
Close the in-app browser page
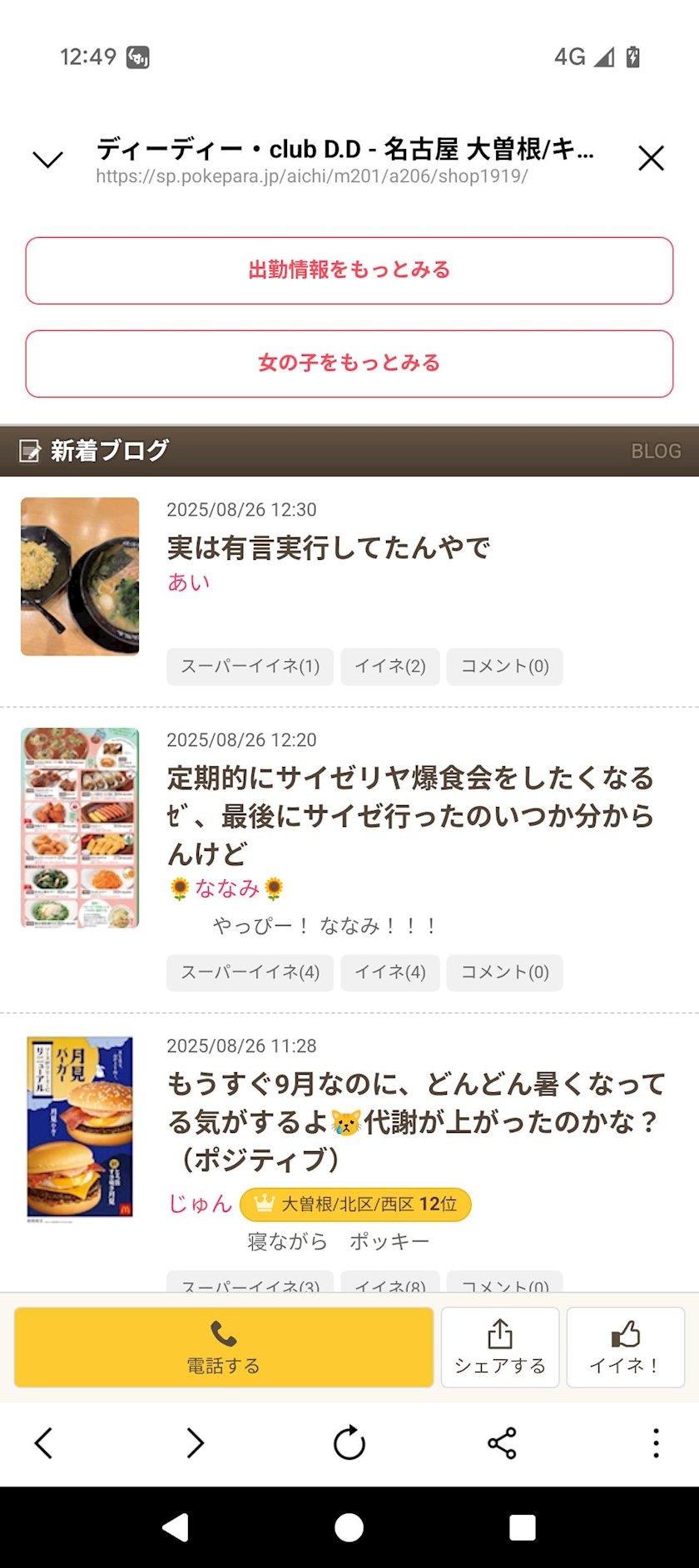(x=651, y=158)
